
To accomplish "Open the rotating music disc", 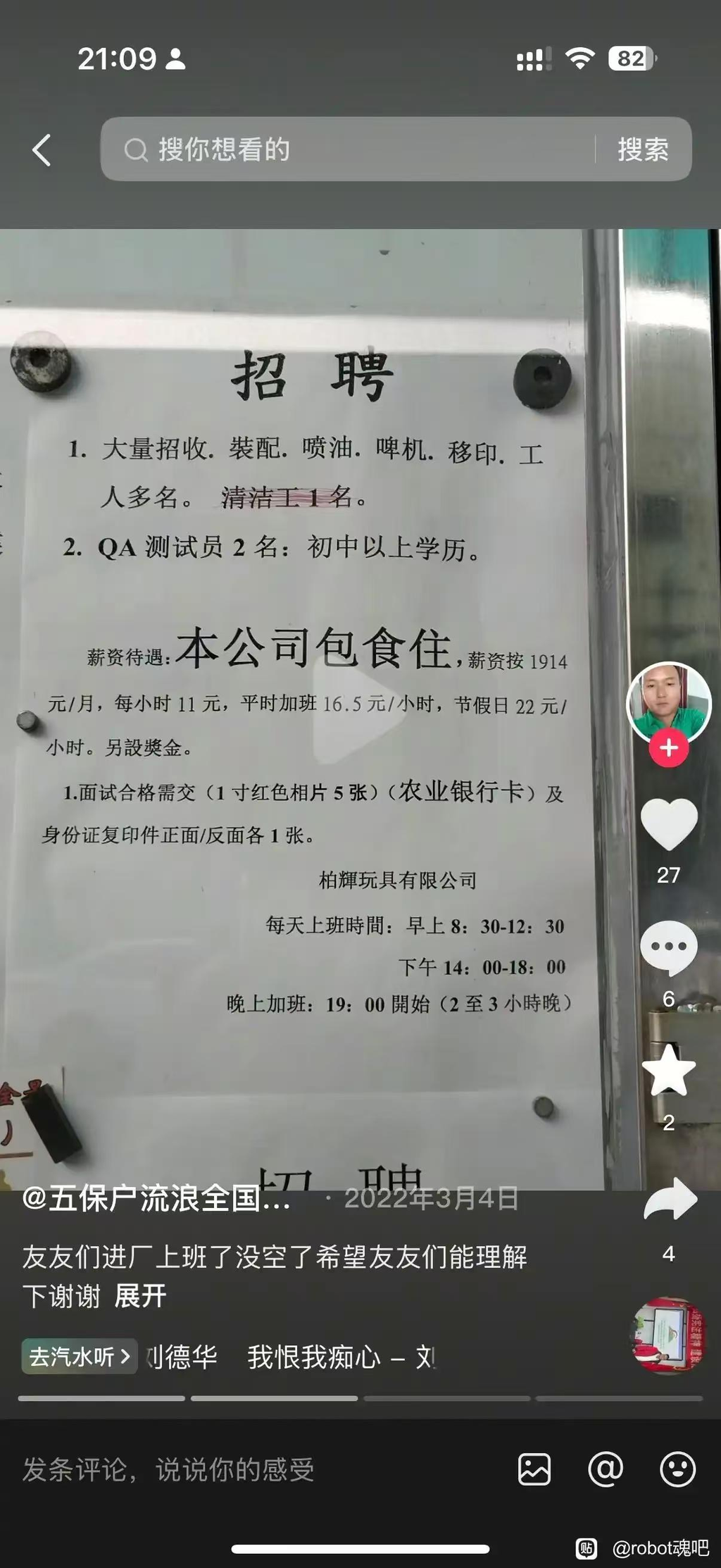I will click(x=667, y=1335).
